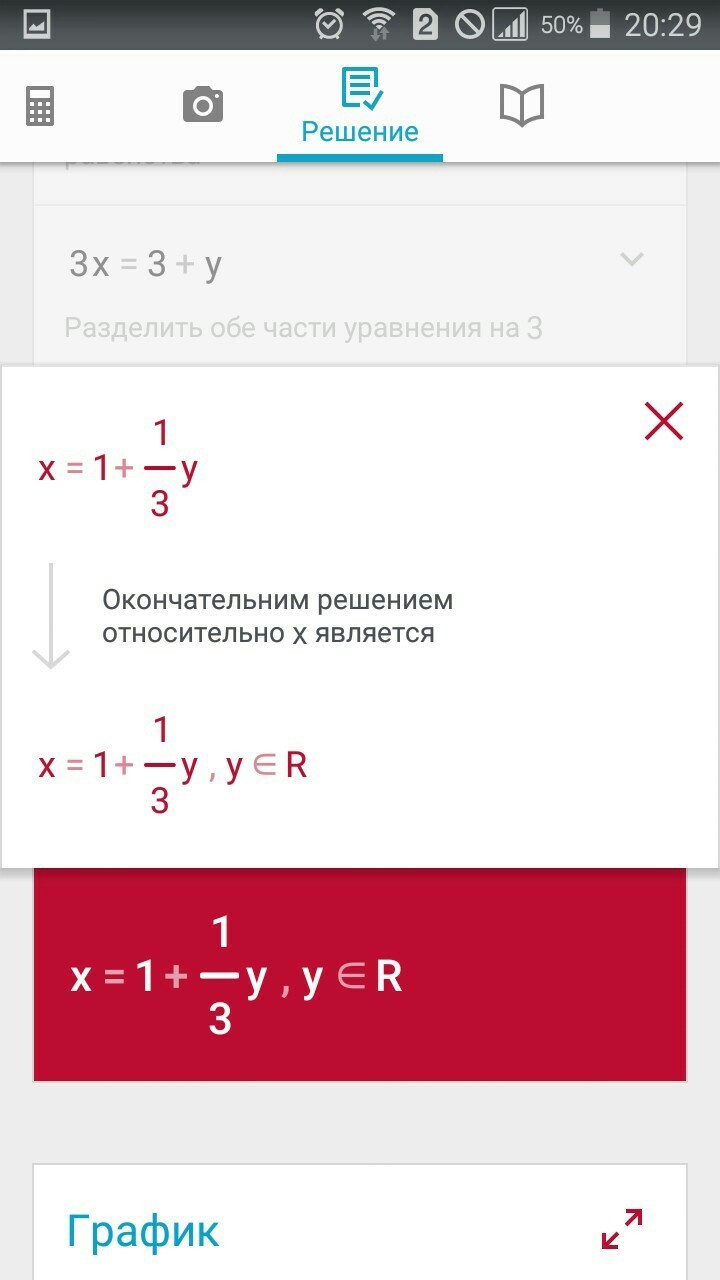
Task: Close the expanded solution step
Action: pyautogui.click(x=664, y=421)
